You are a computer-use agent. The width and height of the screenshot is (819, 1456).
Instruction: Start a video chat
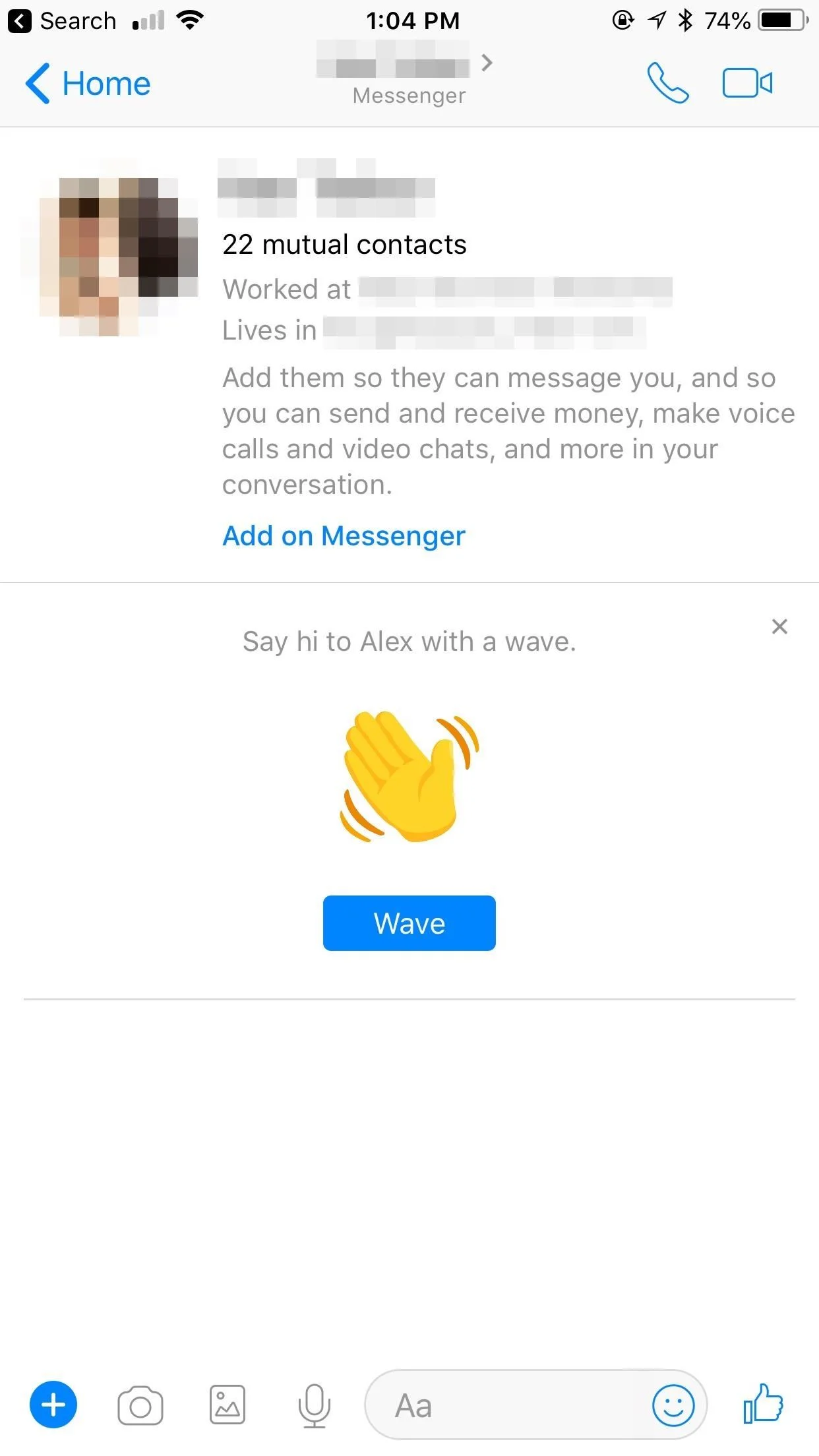pos(747,83)
